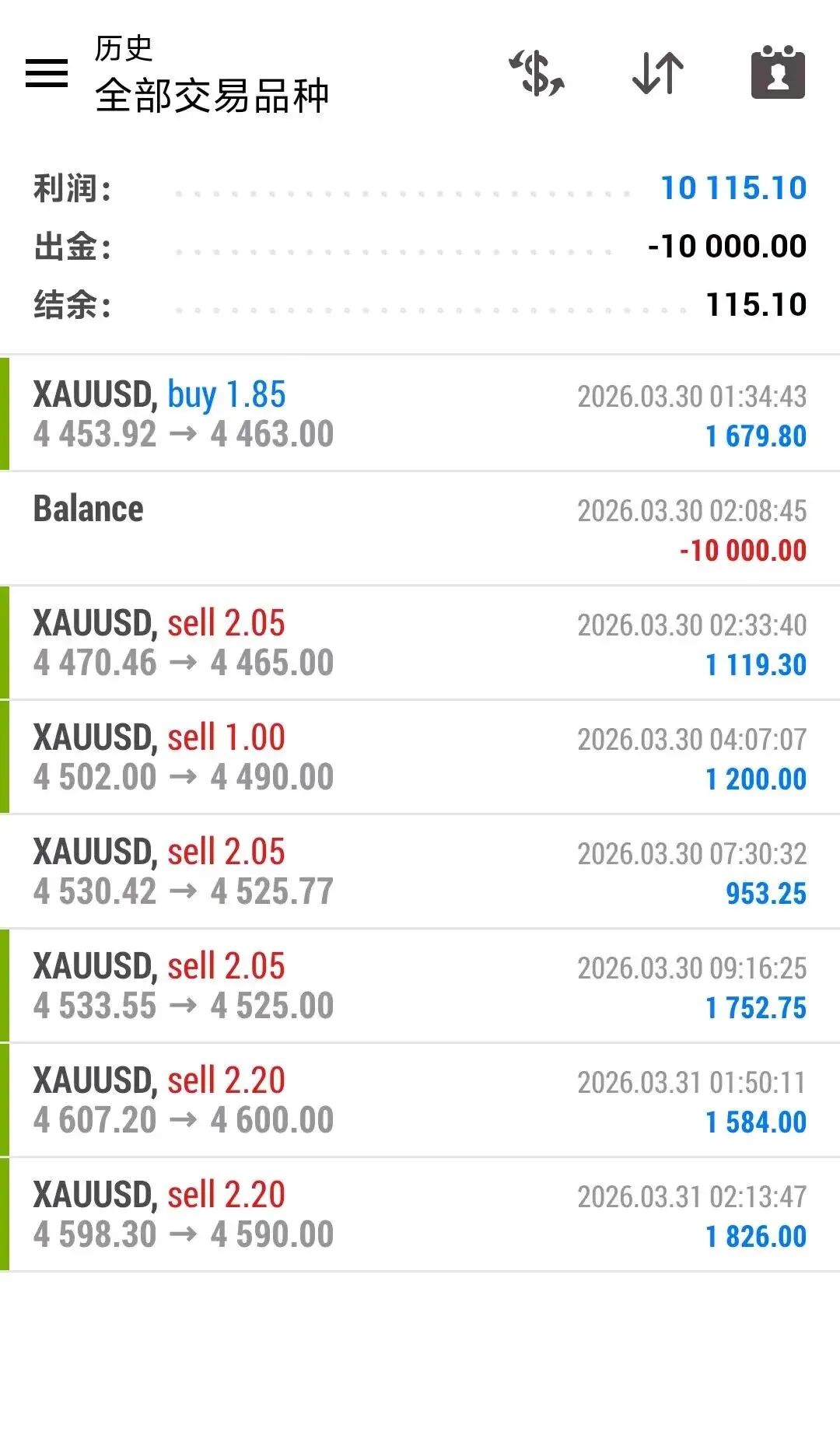Open the XAUUSD buy 1.85 trade
This screenshot has width=840, height=1432.
pyautogui.click(x=420, y=414)
